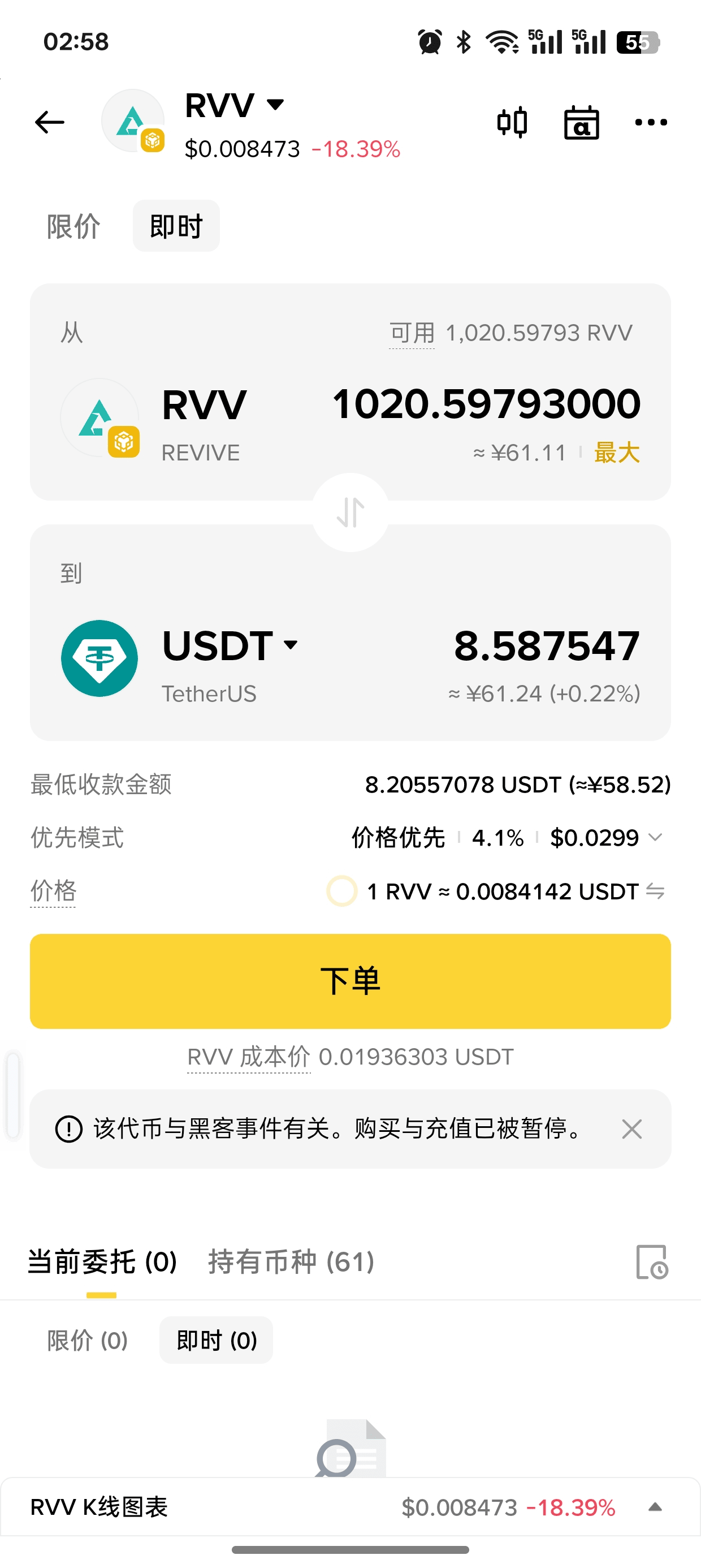Dismiss the hacker incident warning banner
Viewport: 701px width, 1568px height.
point(631,1129)
